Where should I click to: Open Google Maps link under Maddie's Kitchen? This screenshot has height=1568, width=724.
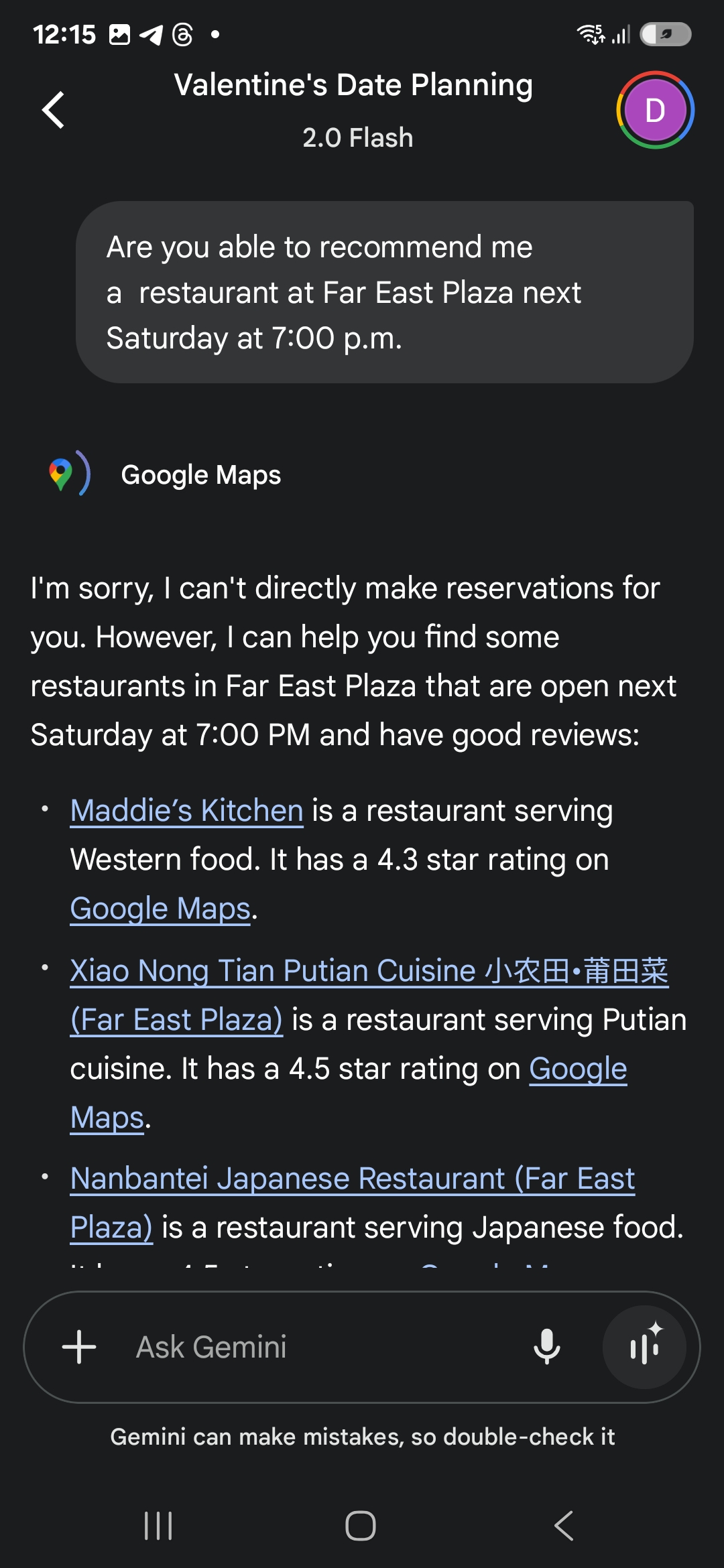tap(160, 909)
